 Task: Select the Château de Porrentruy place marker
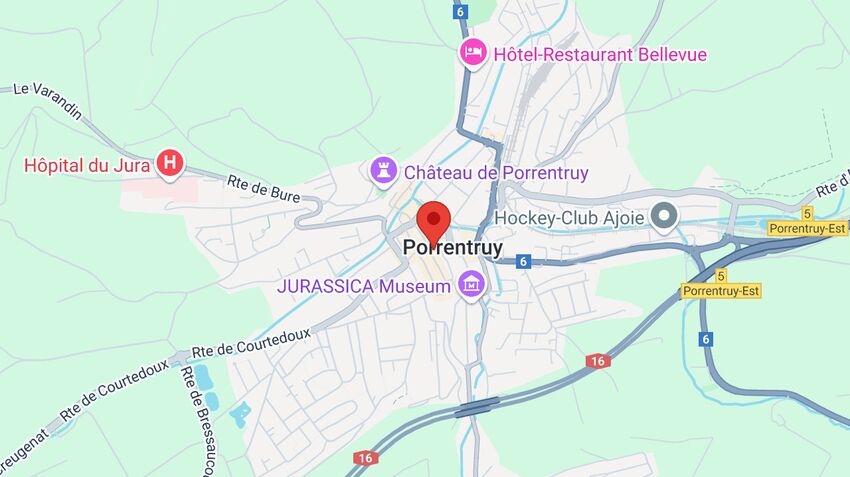[x=383, y=170]
